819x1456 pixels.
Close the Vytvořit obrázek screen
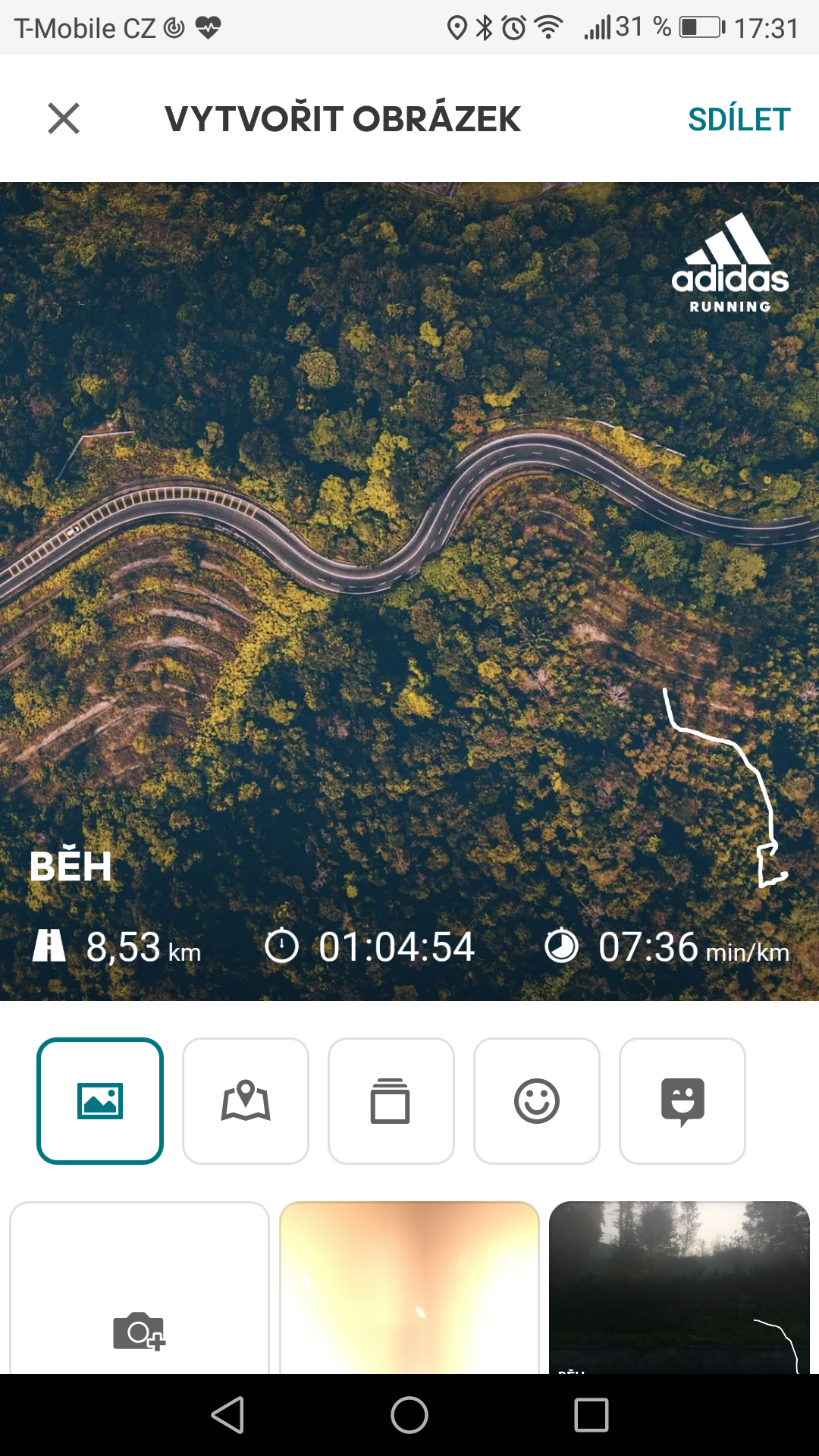(x=64, y=119)
